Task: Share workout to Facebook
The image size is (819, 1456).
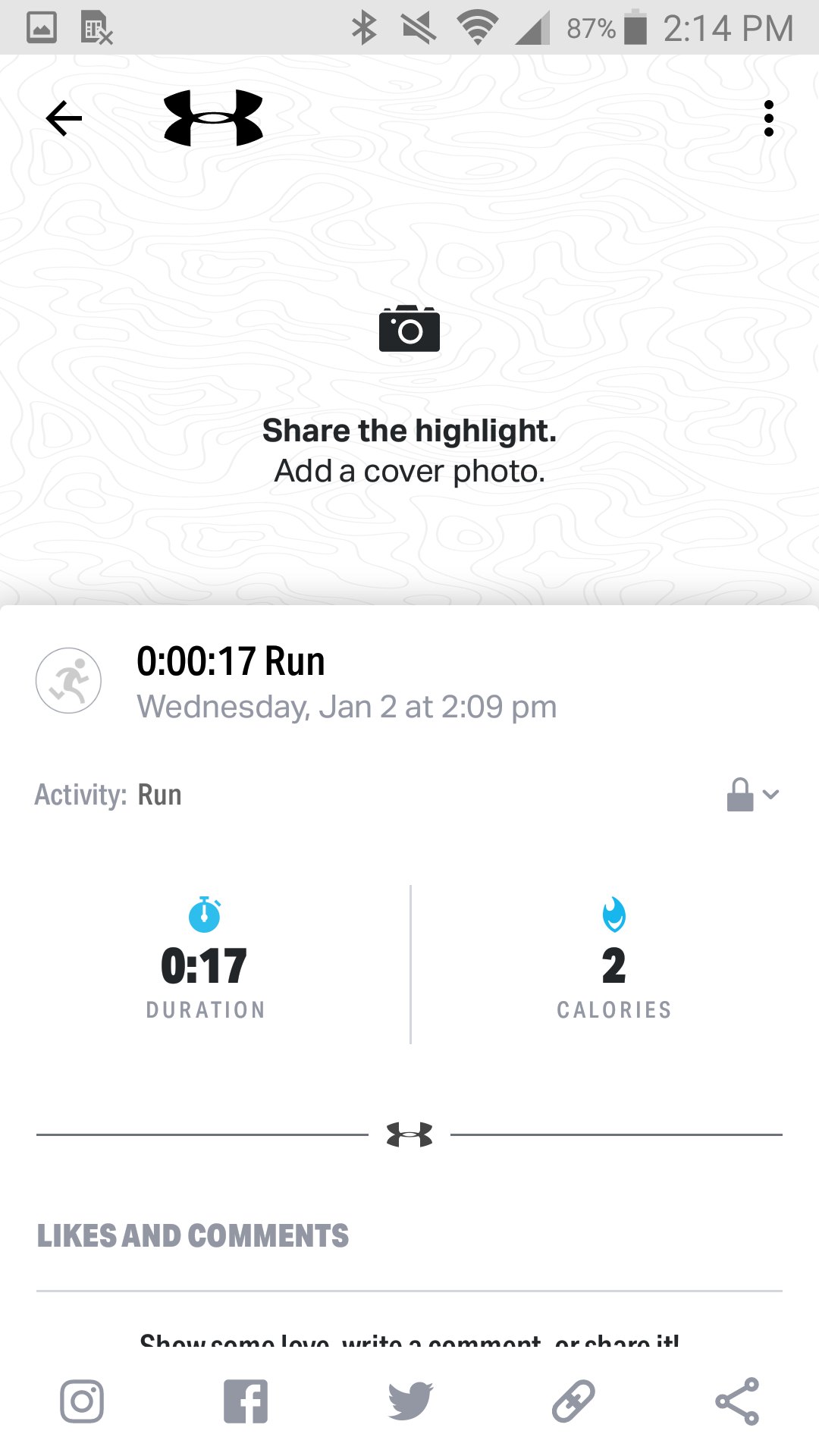Action: (x=246, y=1401)
